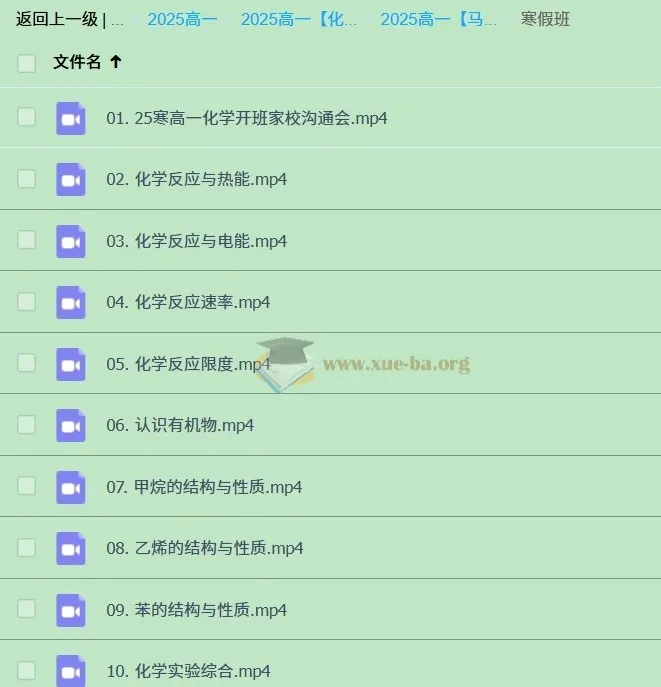Play the video 03. 化学反应与电能.mp4

pos(196,241)
